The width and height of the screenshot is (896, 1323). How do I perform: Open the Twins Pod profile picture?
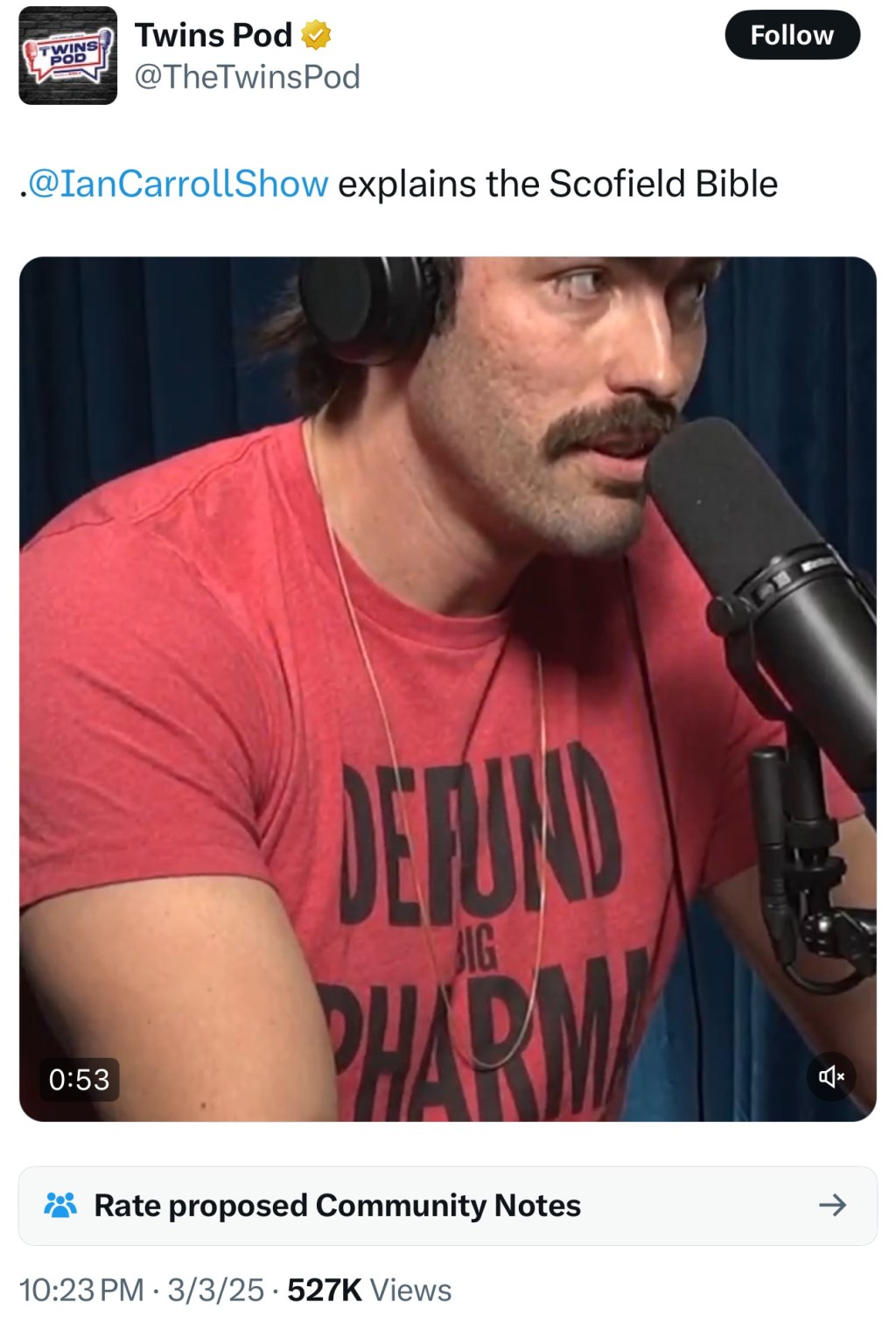(67, 56)
